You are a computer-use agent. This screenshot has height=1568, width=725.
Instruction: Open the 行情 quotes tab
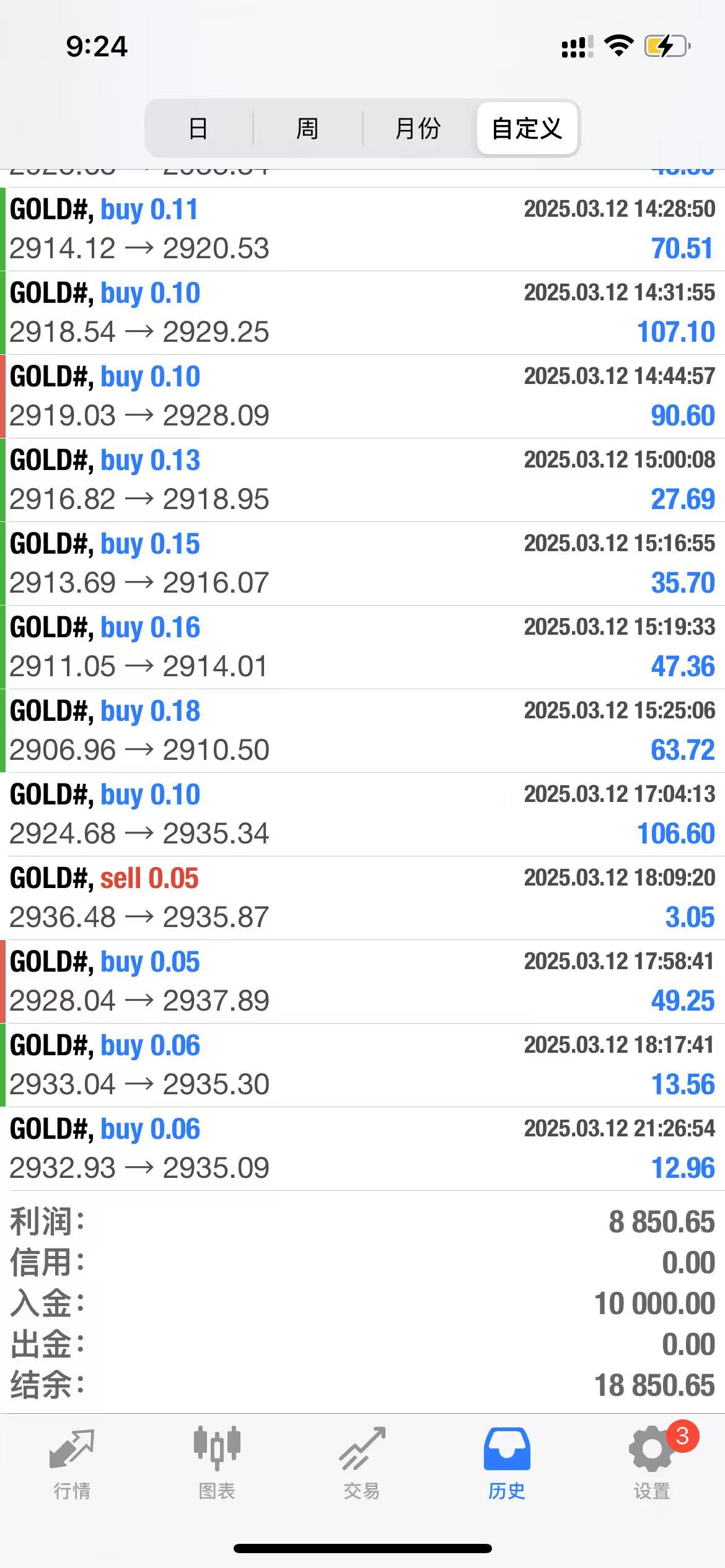click(x=72, y=1464)
